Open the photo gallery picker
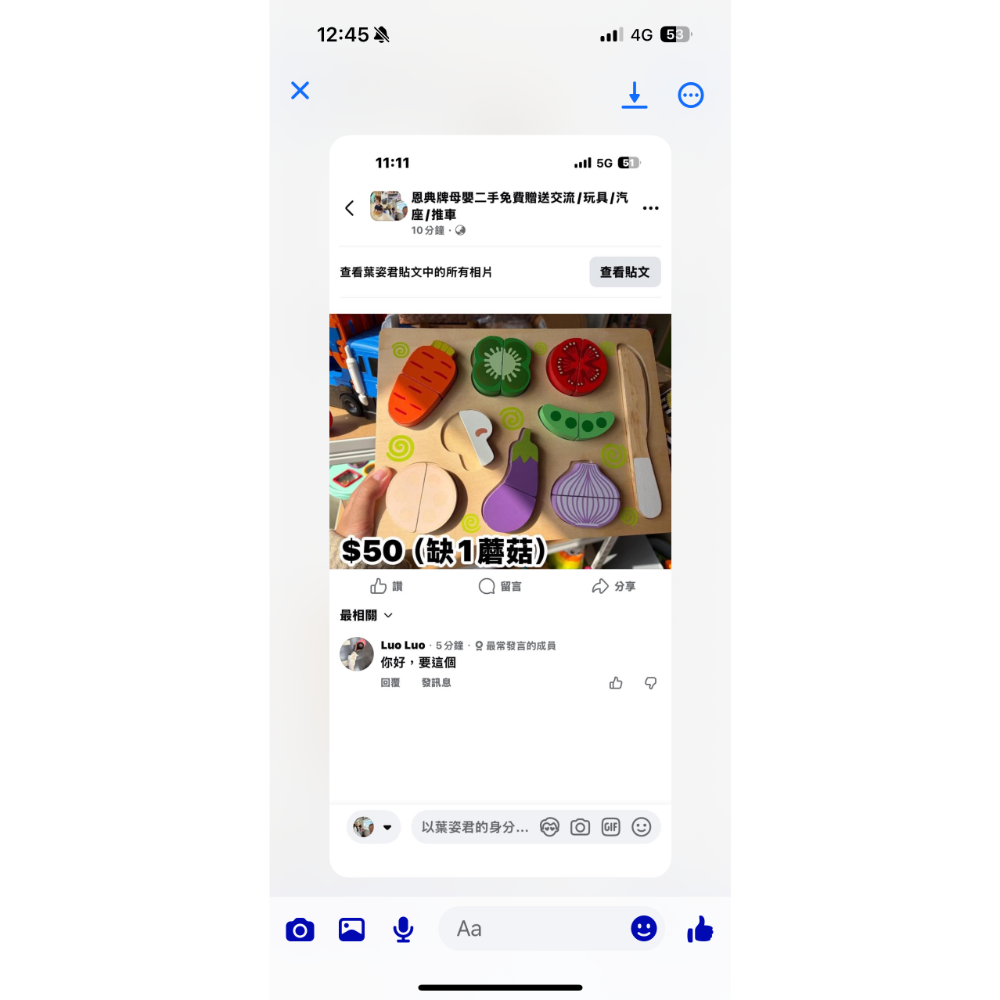The image size is (1000, 1000). [352, 930]
